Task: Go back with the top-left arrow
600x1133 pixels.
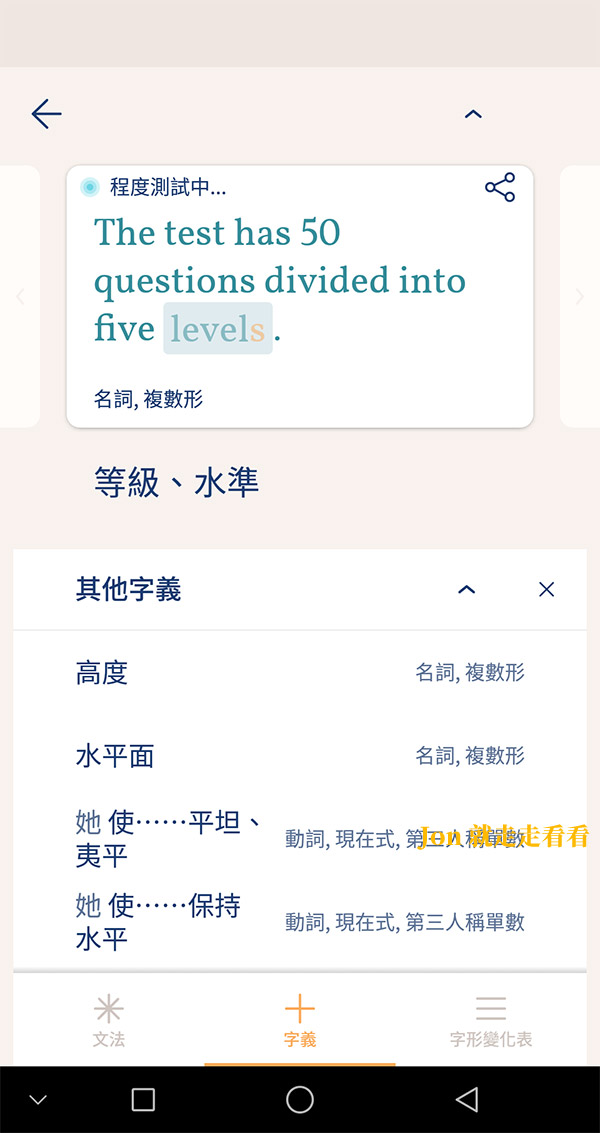Action: click(46, 114)
